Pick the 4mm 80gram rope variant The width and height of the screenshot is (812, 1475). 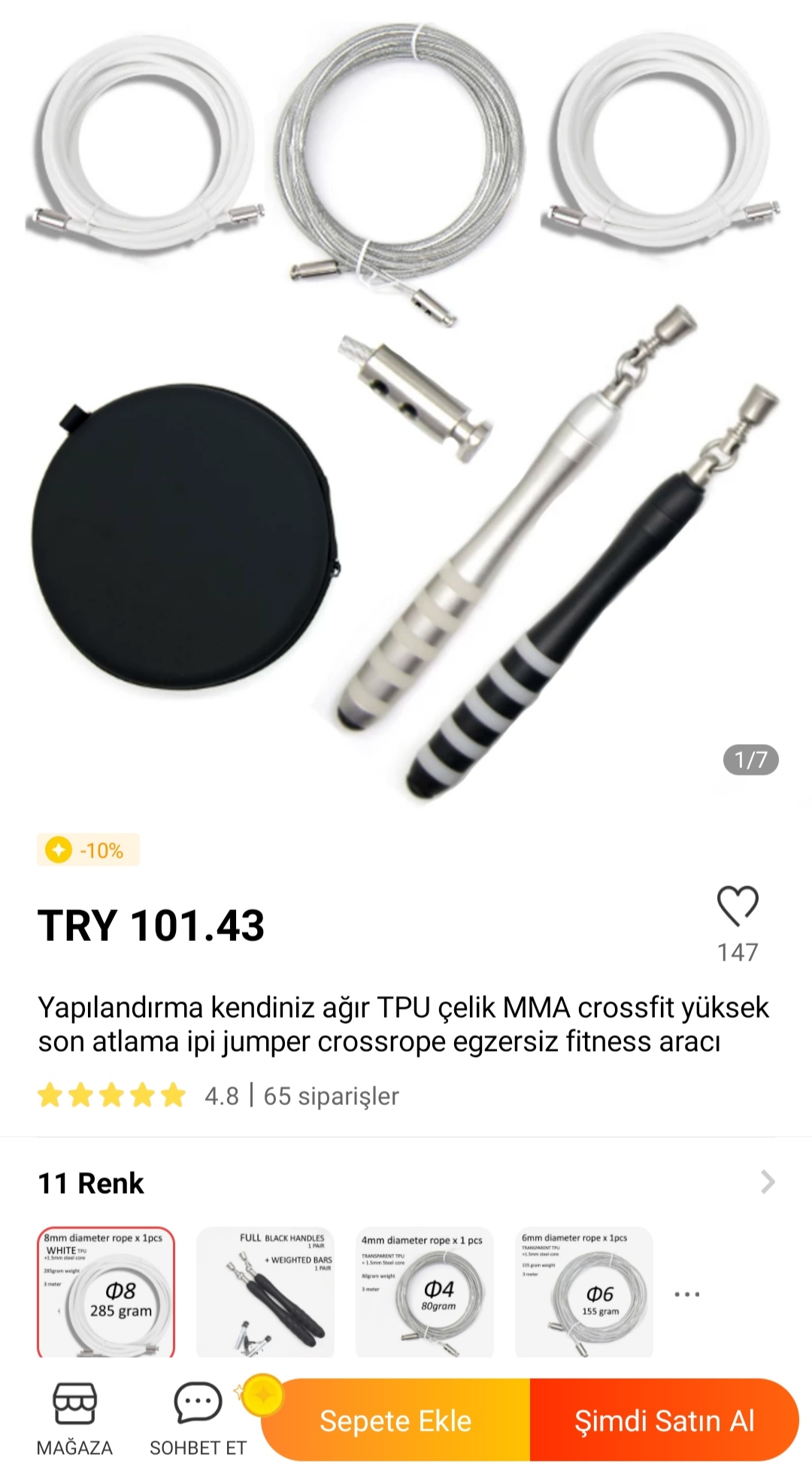coord(425,1292)
